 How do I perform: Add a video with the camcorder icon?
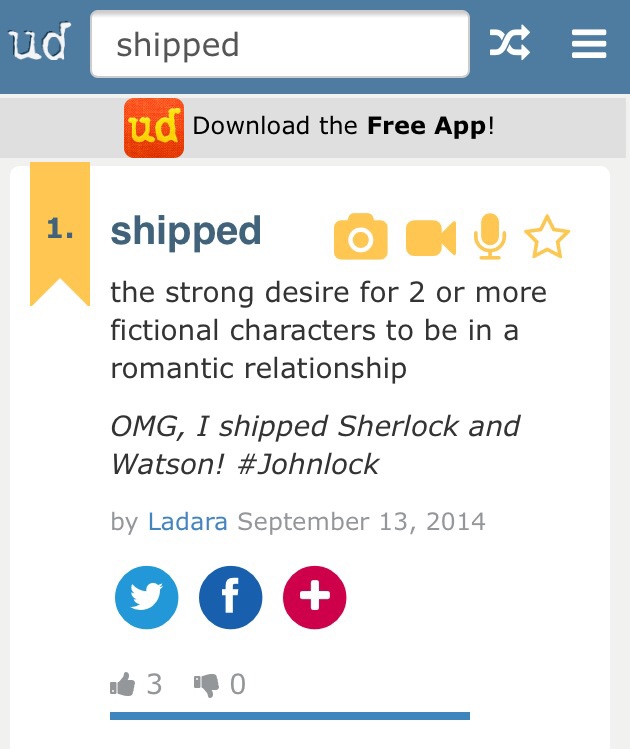pyautogui.click(x=431, y=238)
